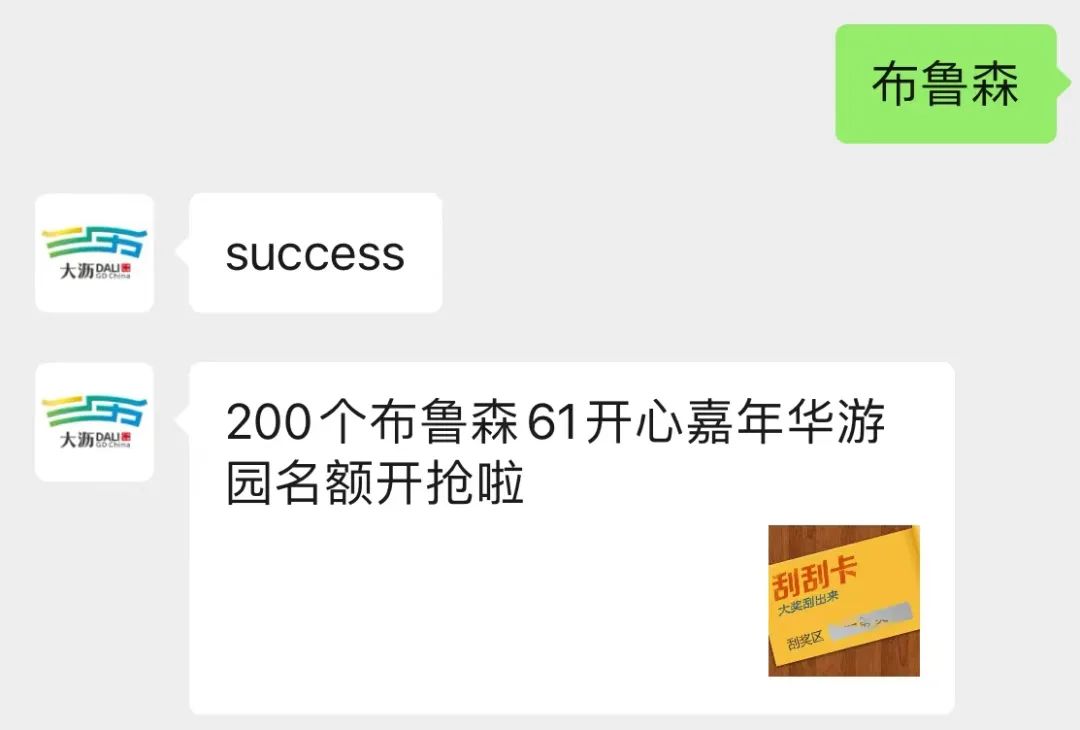The width and height of the screenshot is (1080, 730).
Task: Tap the 大沥 avatar beside the success message
Action: 94,253
